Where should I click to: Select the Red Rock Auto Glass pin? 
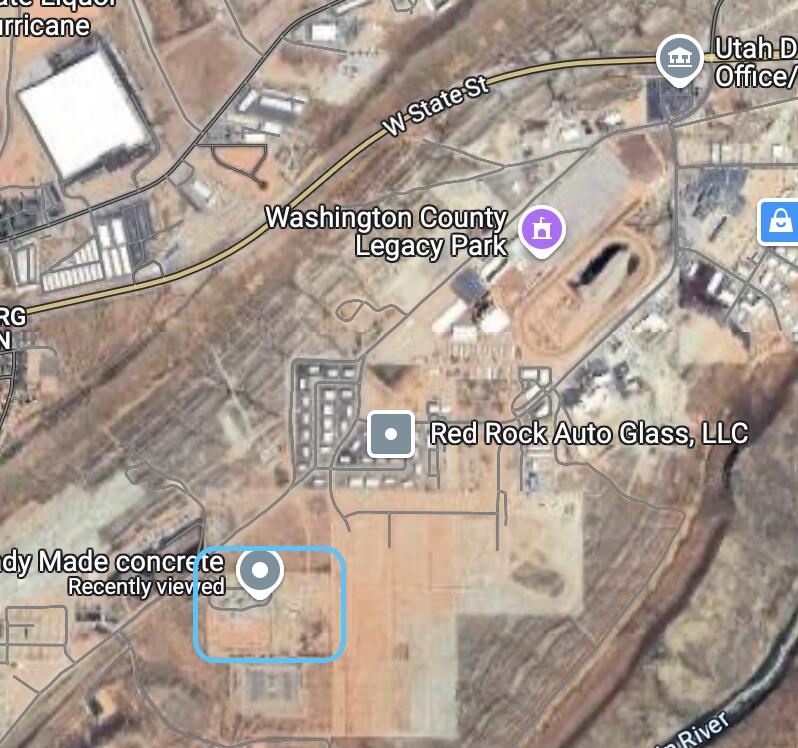click(391, 434)
